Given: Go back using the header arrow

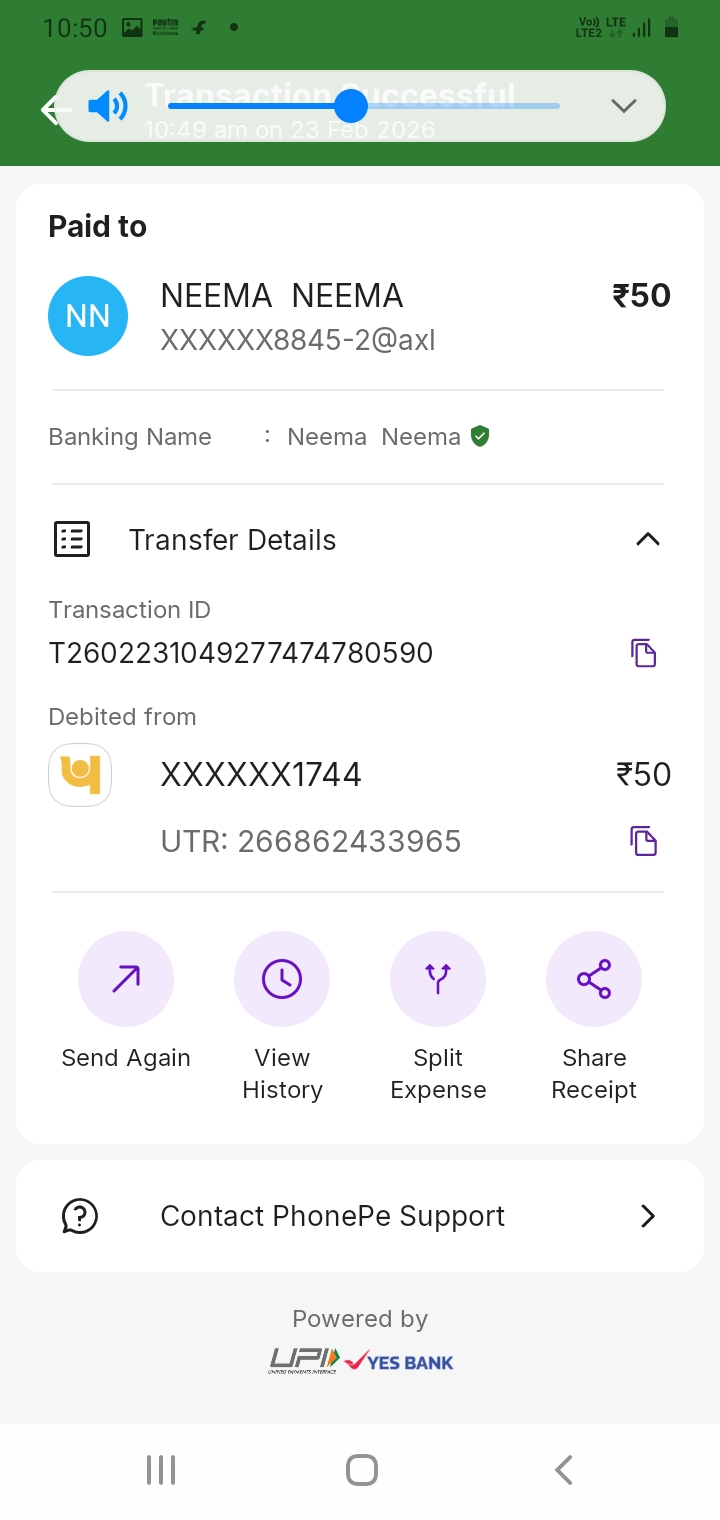Looking at the screenshot, I should tap(50, 109).
